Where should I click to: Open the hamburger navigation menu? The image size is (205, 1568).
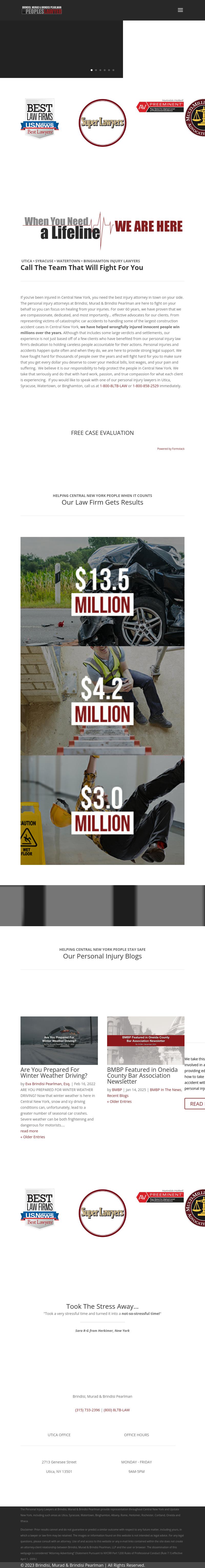point(180,10)
